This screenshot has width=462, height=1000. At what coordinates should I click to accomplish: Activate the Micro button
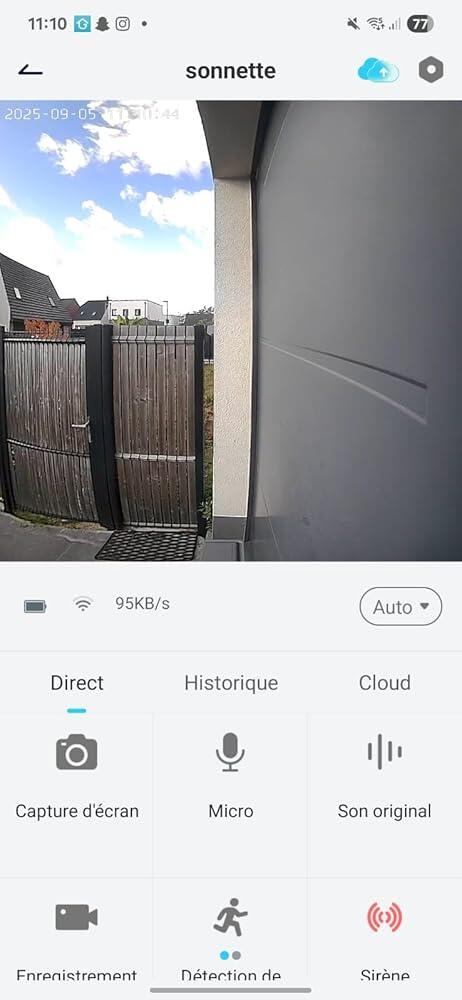[230, 776]
